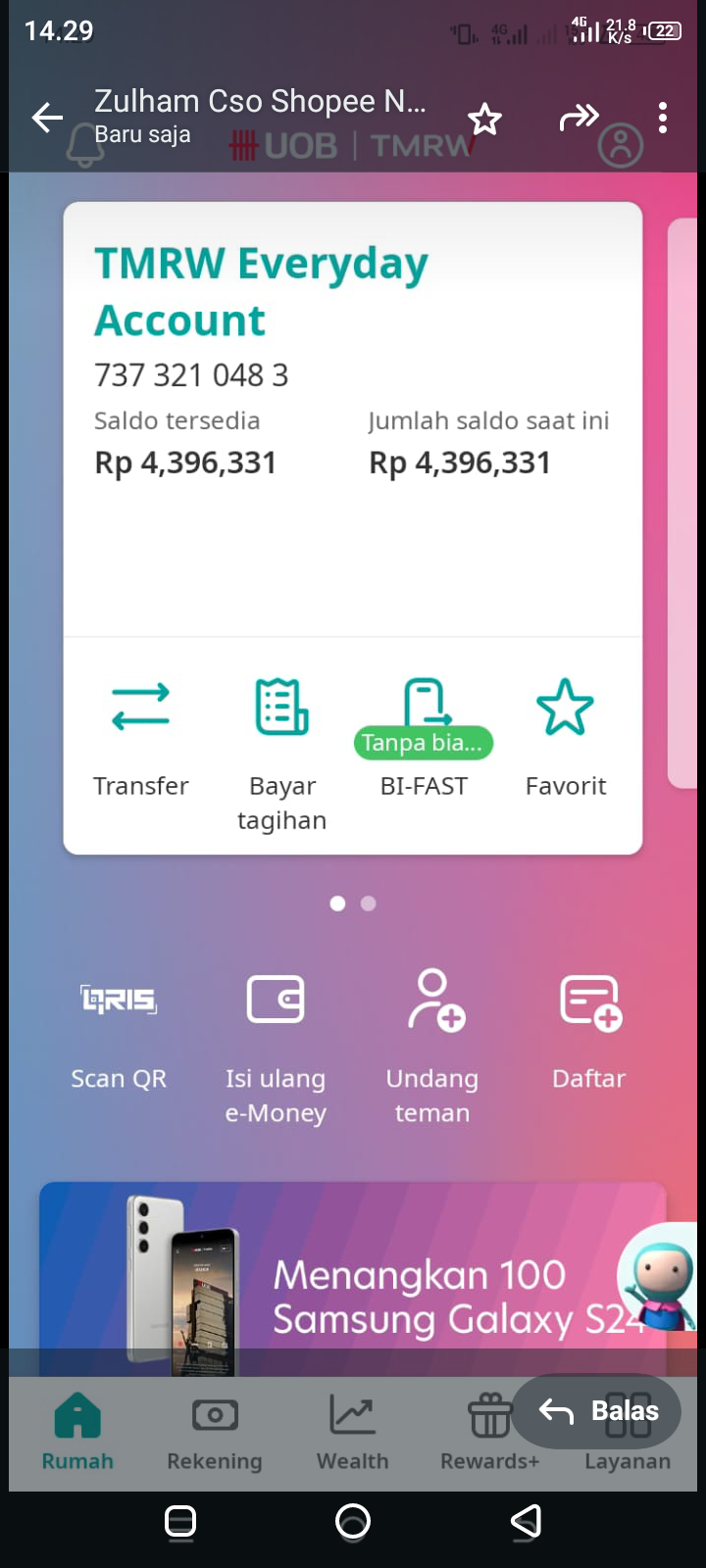Forward this image to another chat
The height and width of the screenshot is (1568, 706).
click(579, 119)
